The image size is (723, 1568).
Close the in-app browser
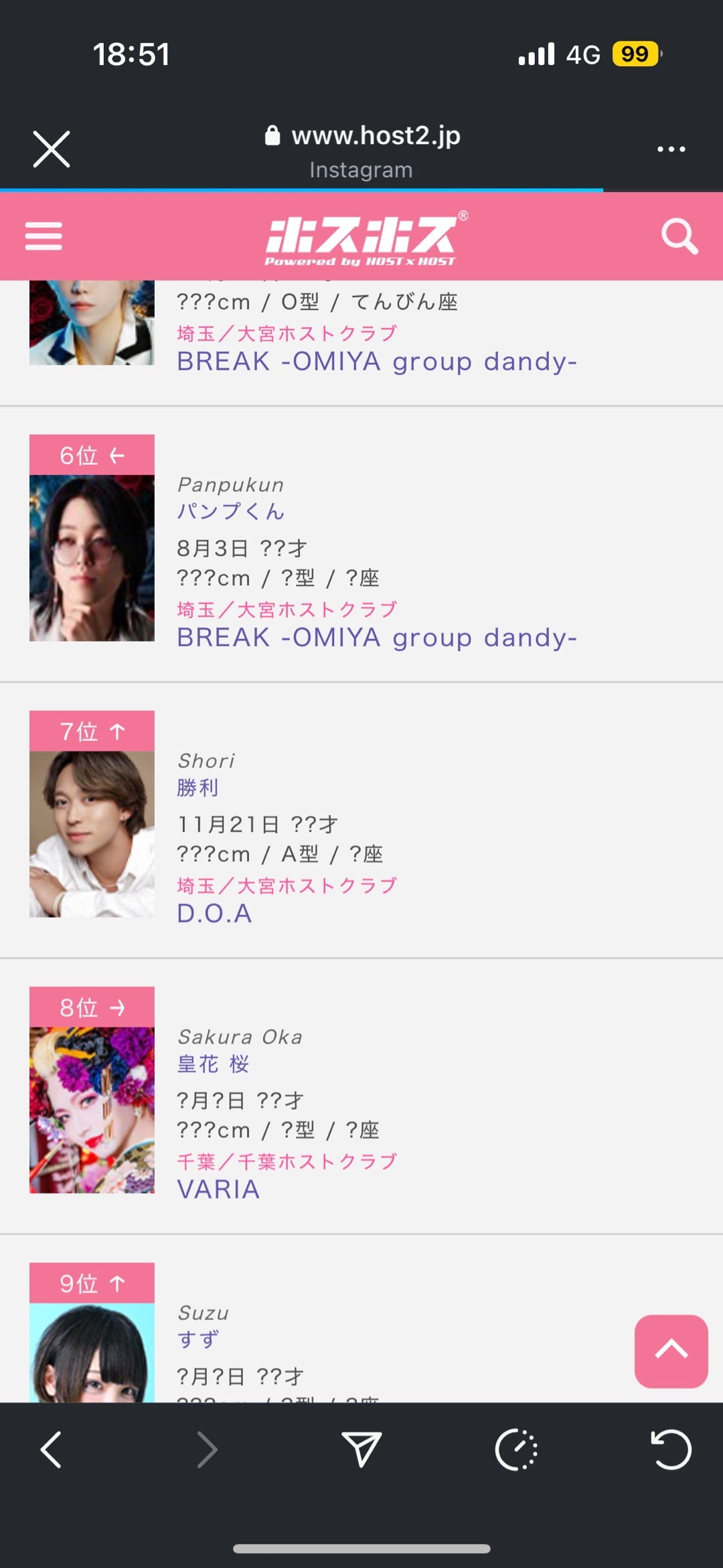tap(52, 149)
